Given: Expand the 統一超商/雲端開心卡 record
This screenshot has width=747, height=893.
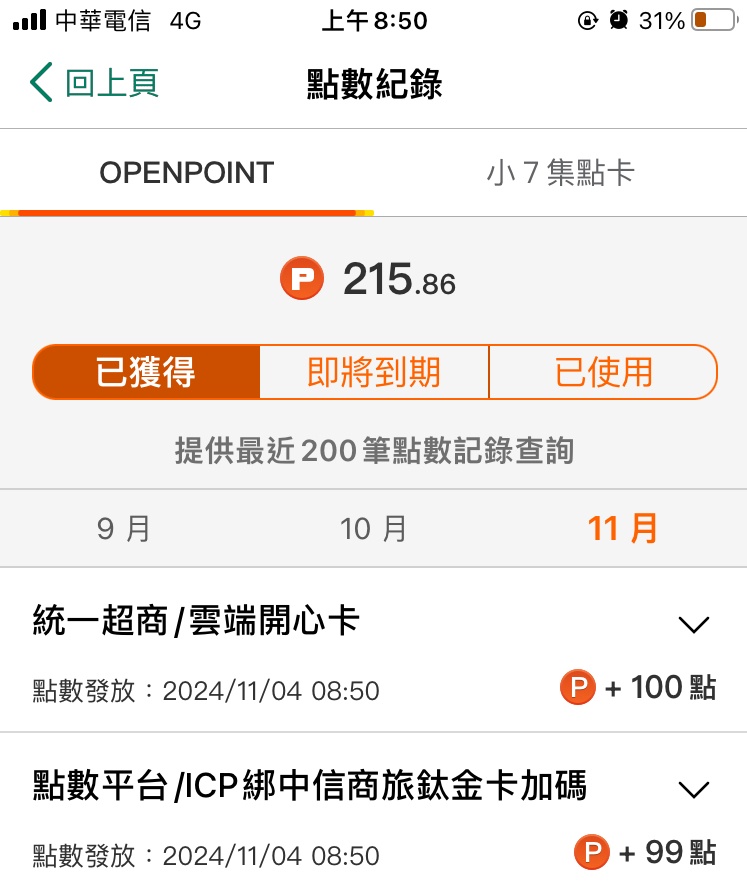Looking at the screenshot, I should pyautogui.click(x=693, y=625).
